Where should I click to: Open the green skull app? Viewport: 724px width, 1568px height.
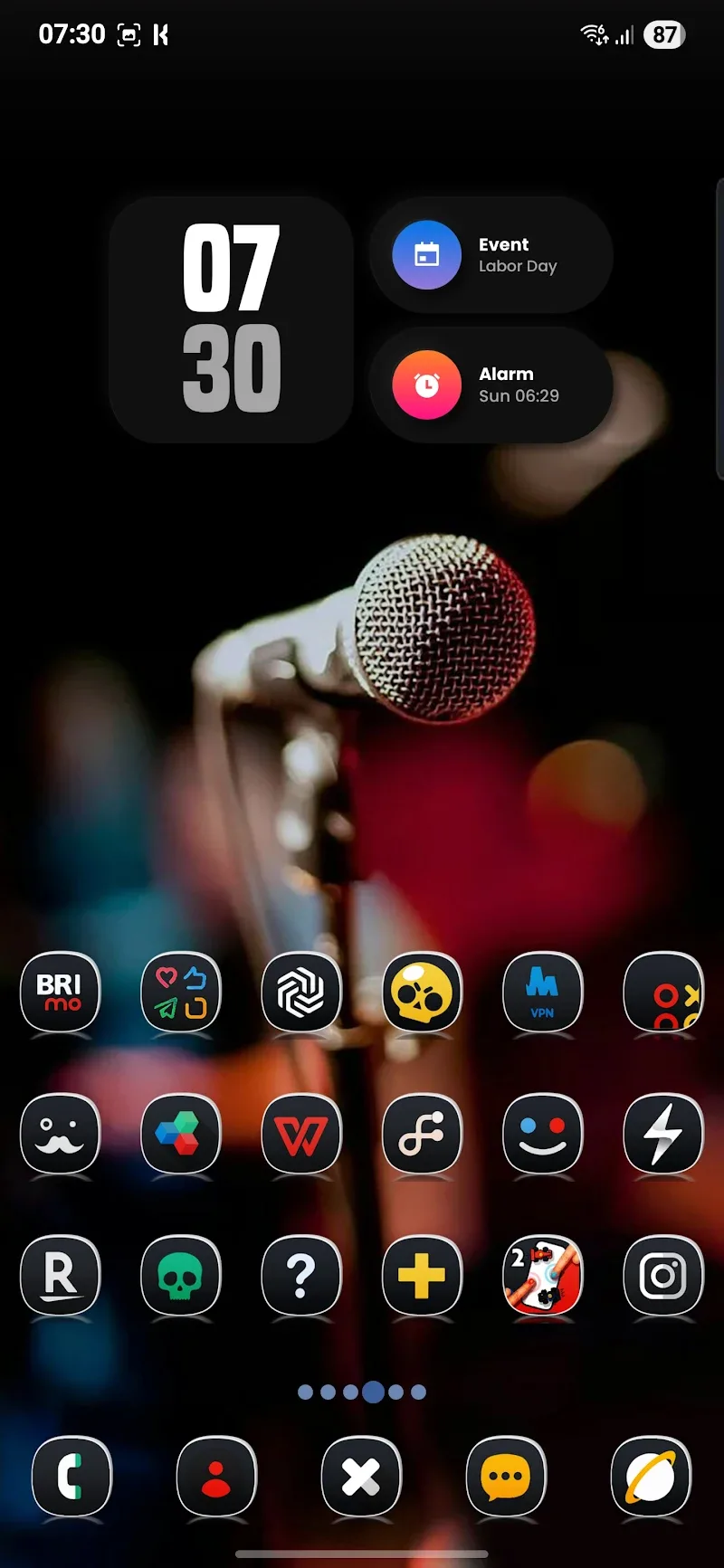[x=180, y=1276]
